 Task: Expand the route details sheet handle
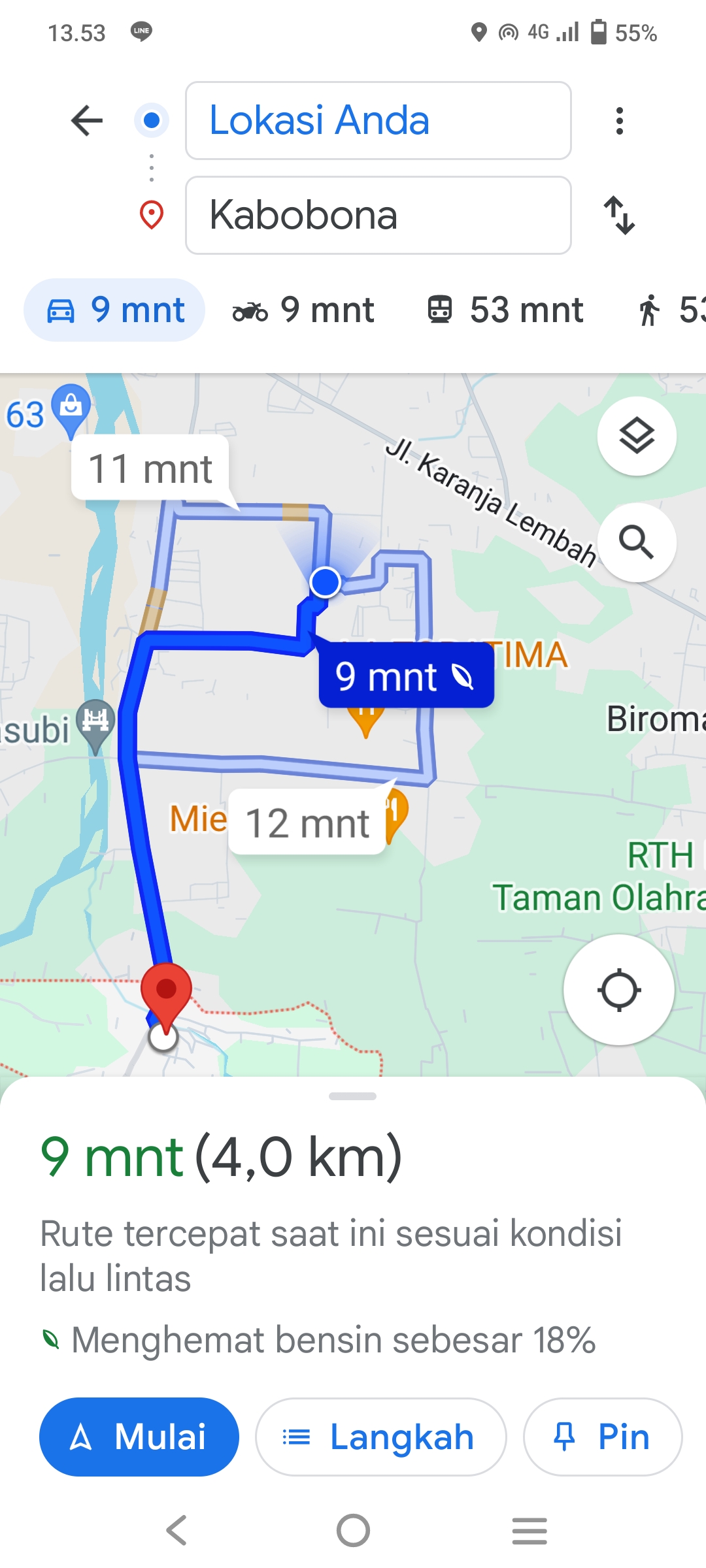353,1096
